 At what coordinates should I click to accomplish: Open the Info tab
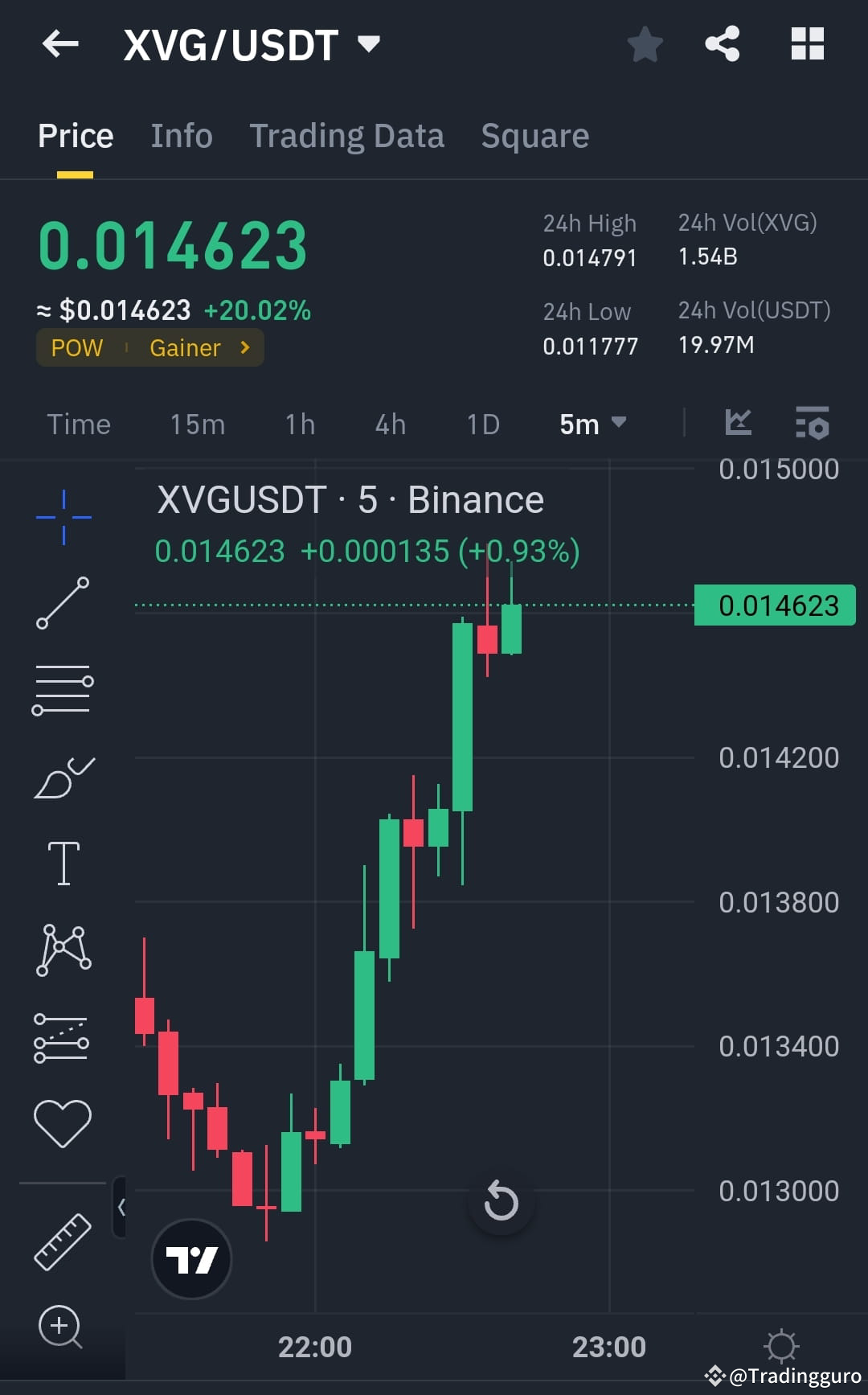(181, 135)
